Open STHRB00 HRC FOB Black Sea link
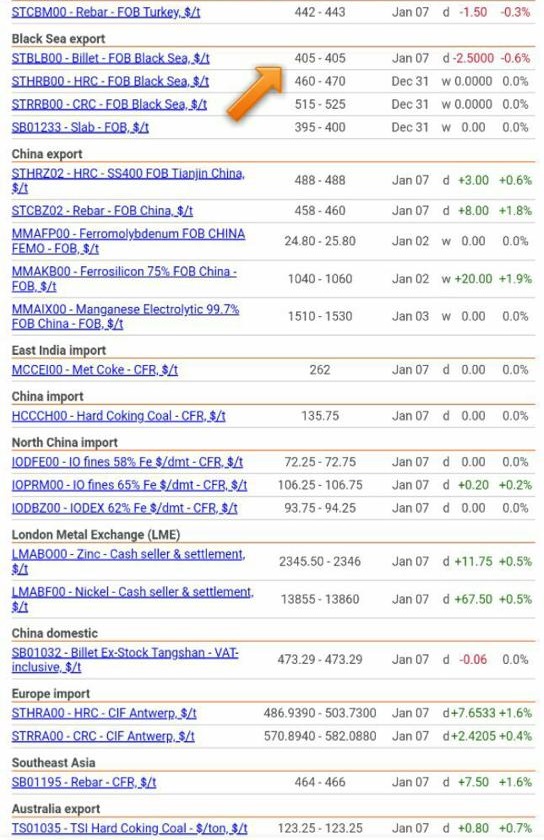 click(110, 81)
